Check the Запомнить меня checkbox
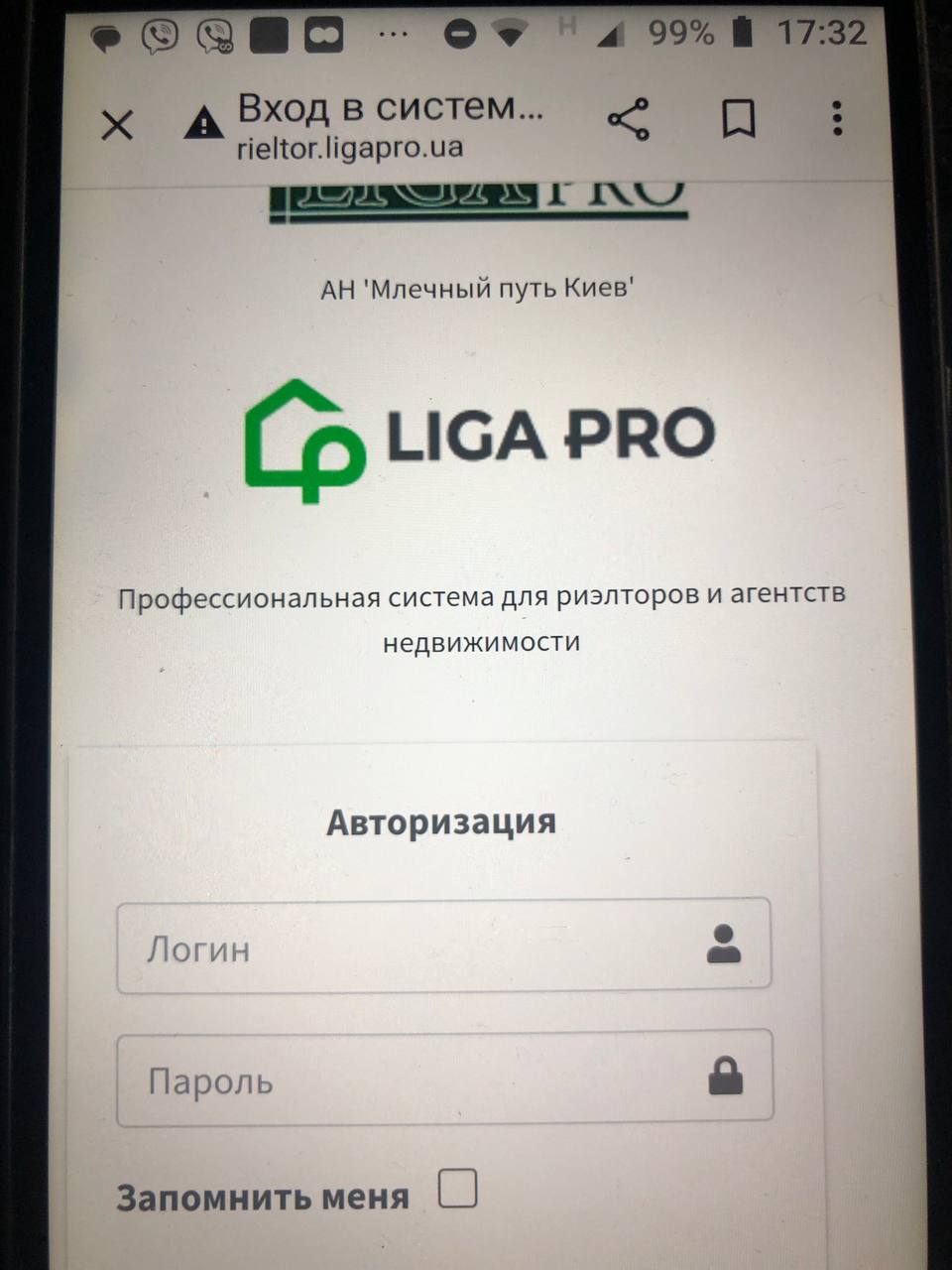 (x=457, y=1189)
